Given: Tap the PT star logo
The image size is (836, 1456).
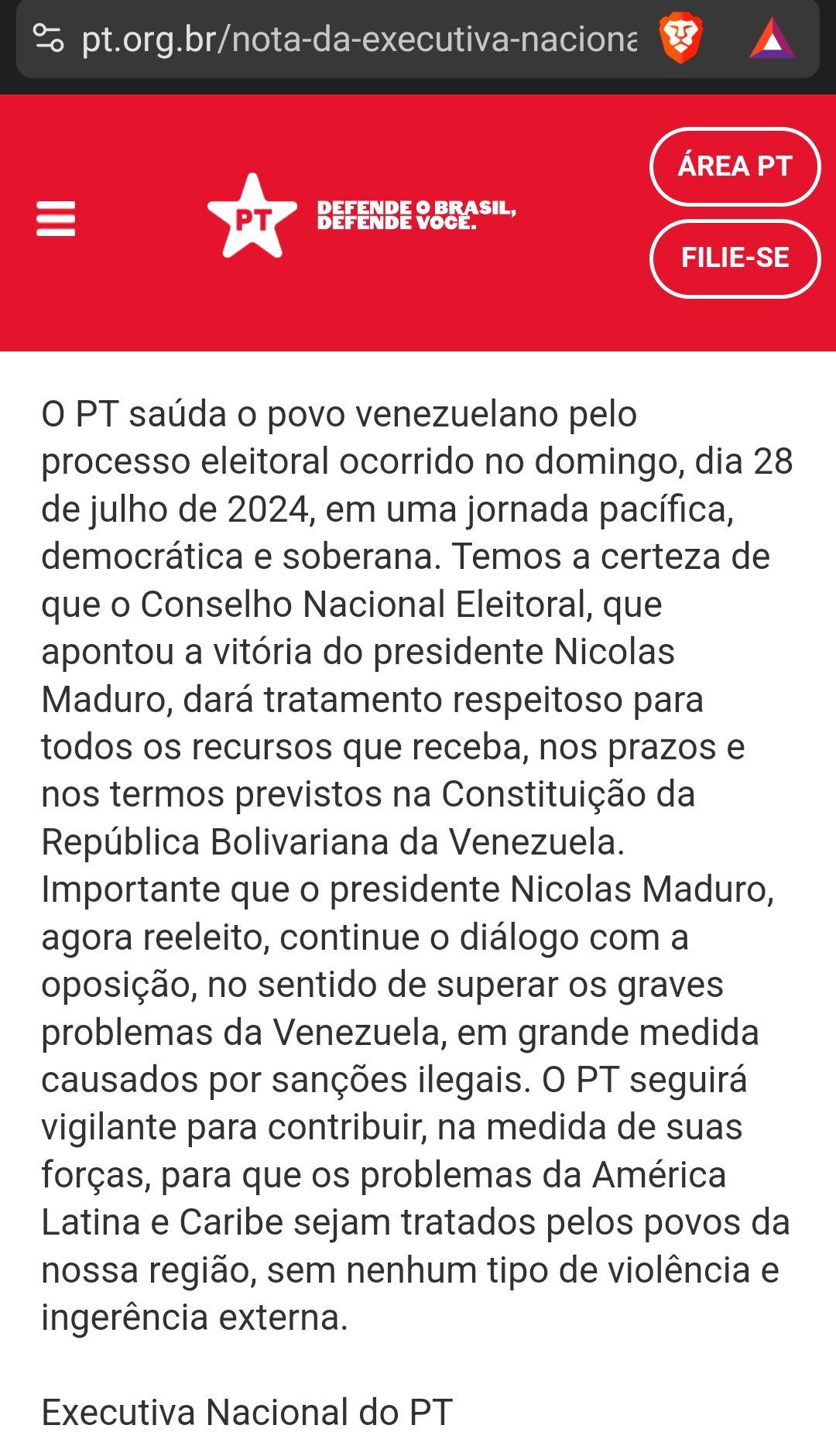Looking at the screenshot, I should (252, 216).
